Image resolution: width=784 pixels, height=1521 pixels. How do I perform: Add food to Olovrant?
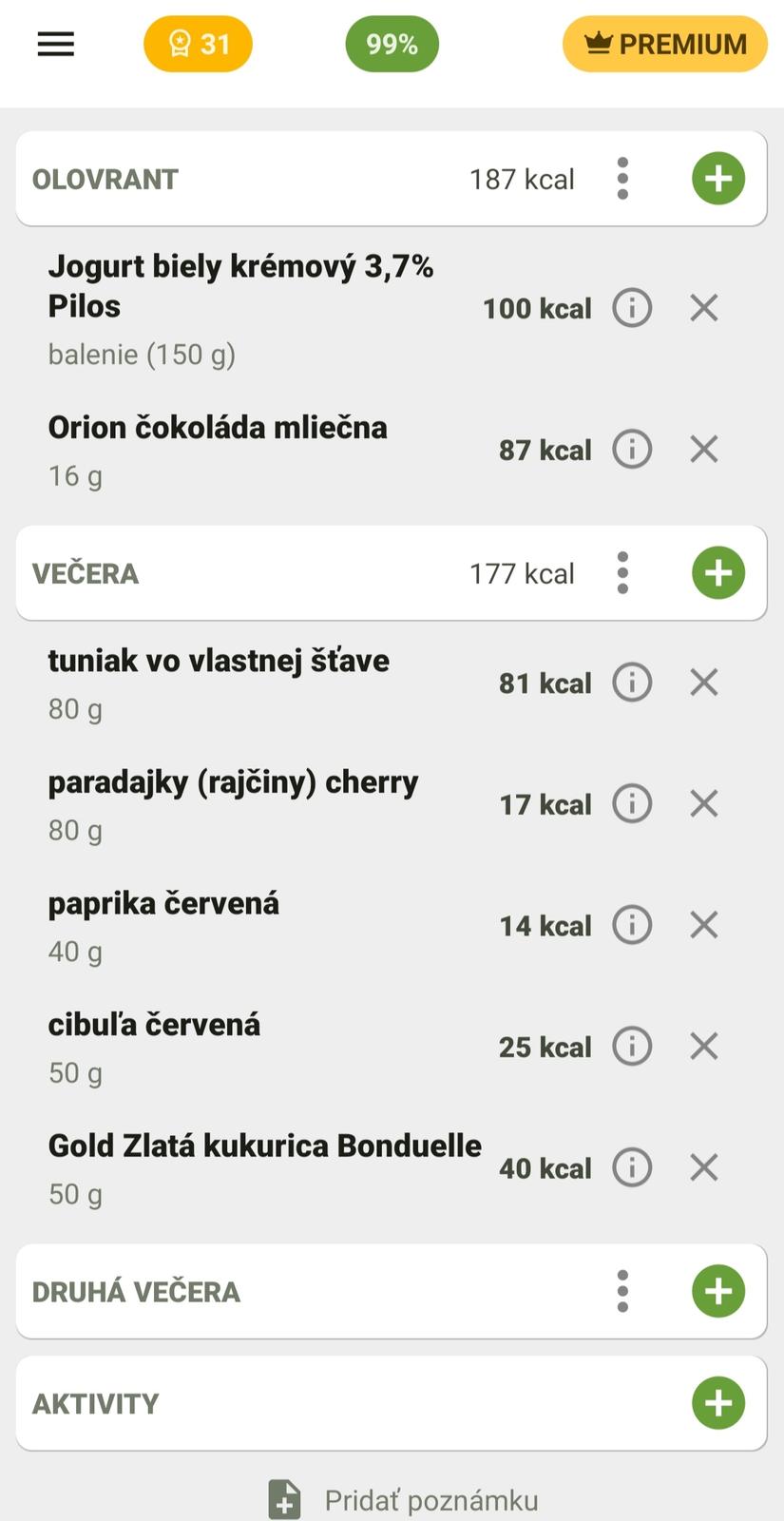718,179
